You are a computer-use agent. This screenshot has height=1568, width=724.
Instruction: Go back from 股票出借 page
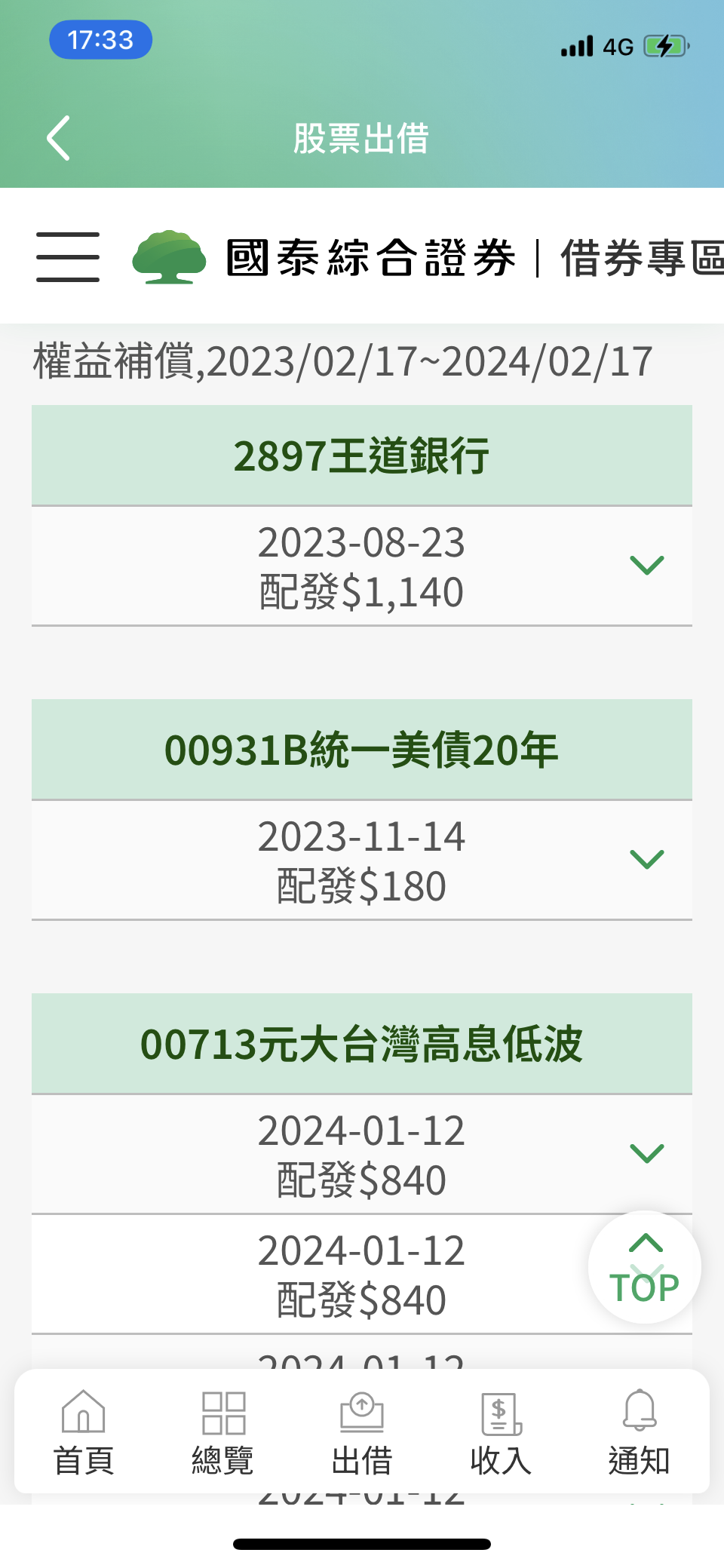click(x=59, y=138)
